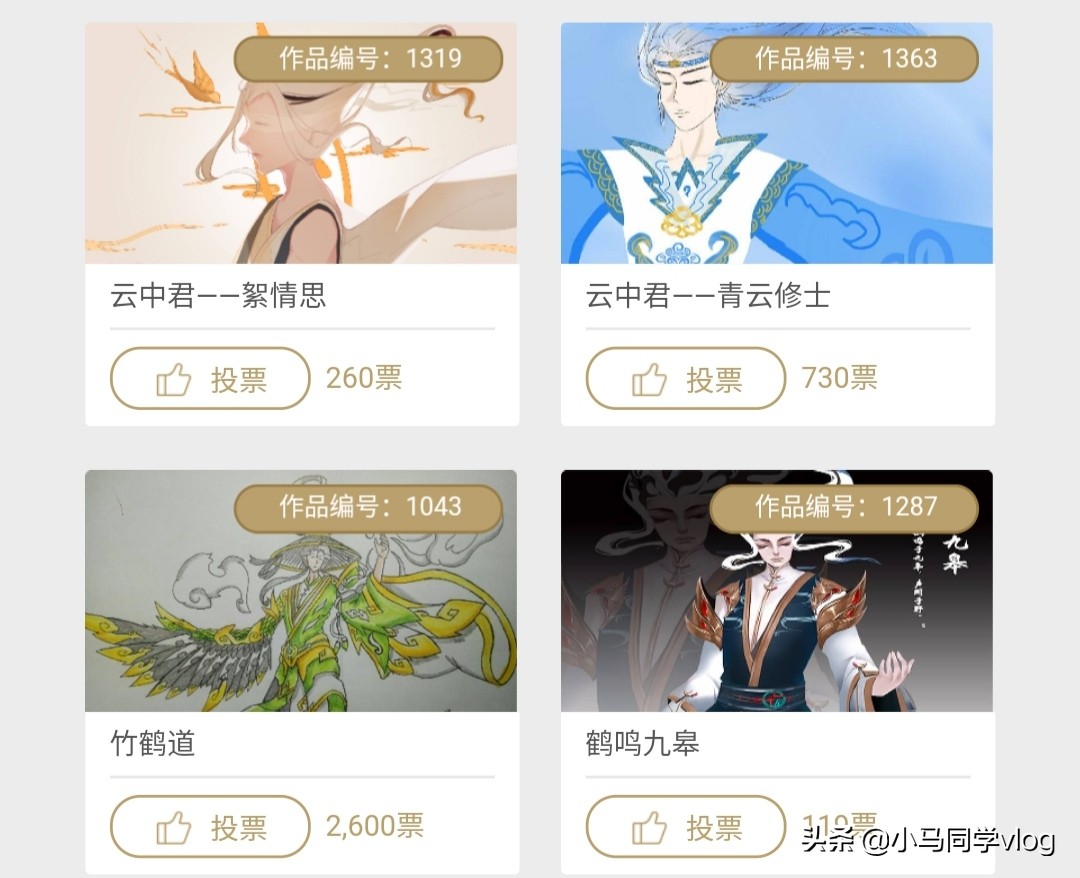Vote for 鹤鸣九皋 entry
Image resolution: width=1080 pixels, height=878 pixels.
pos(685,827)
